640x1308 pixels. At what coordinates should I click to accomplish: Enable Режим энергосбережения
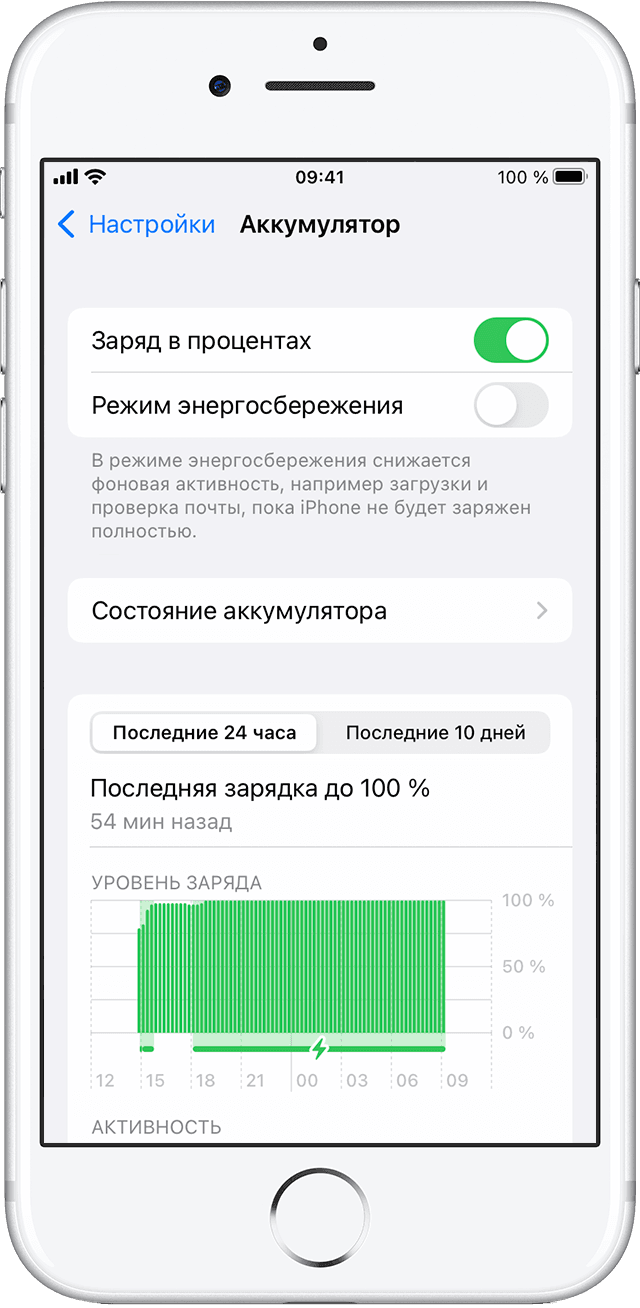pos(510,406)
